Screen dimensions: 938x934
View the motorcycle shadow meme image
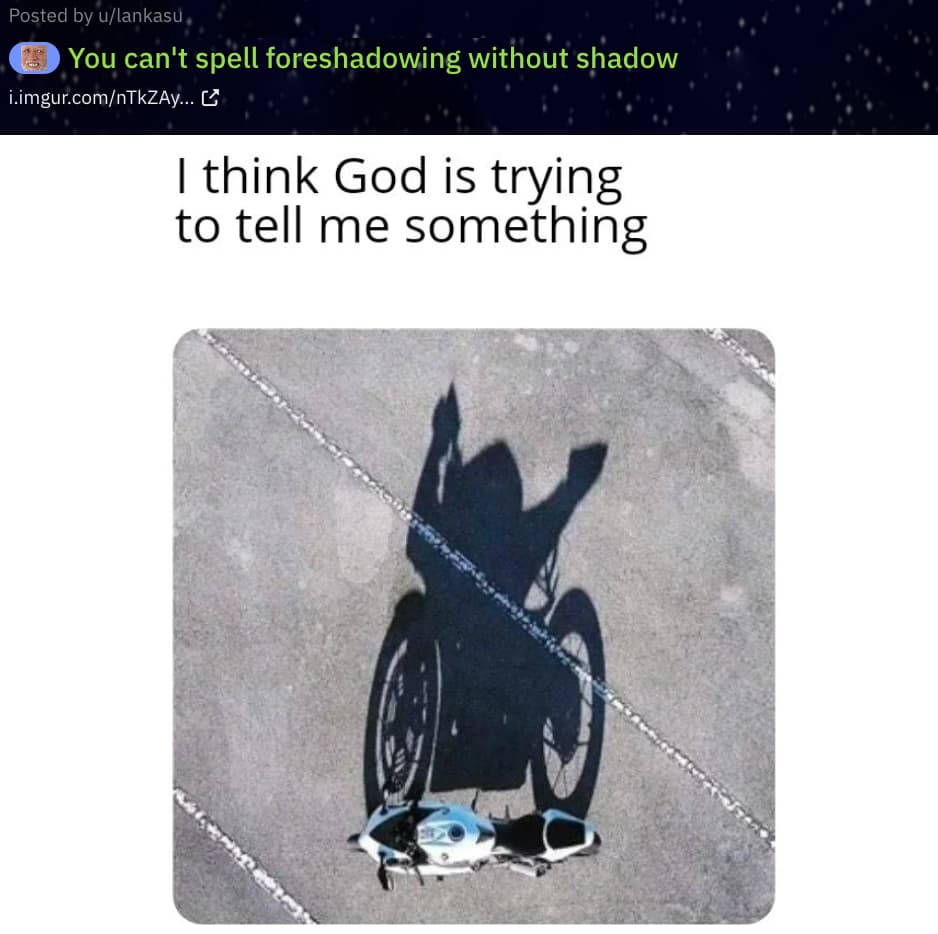pyautogui.click(x=473, y=625)
